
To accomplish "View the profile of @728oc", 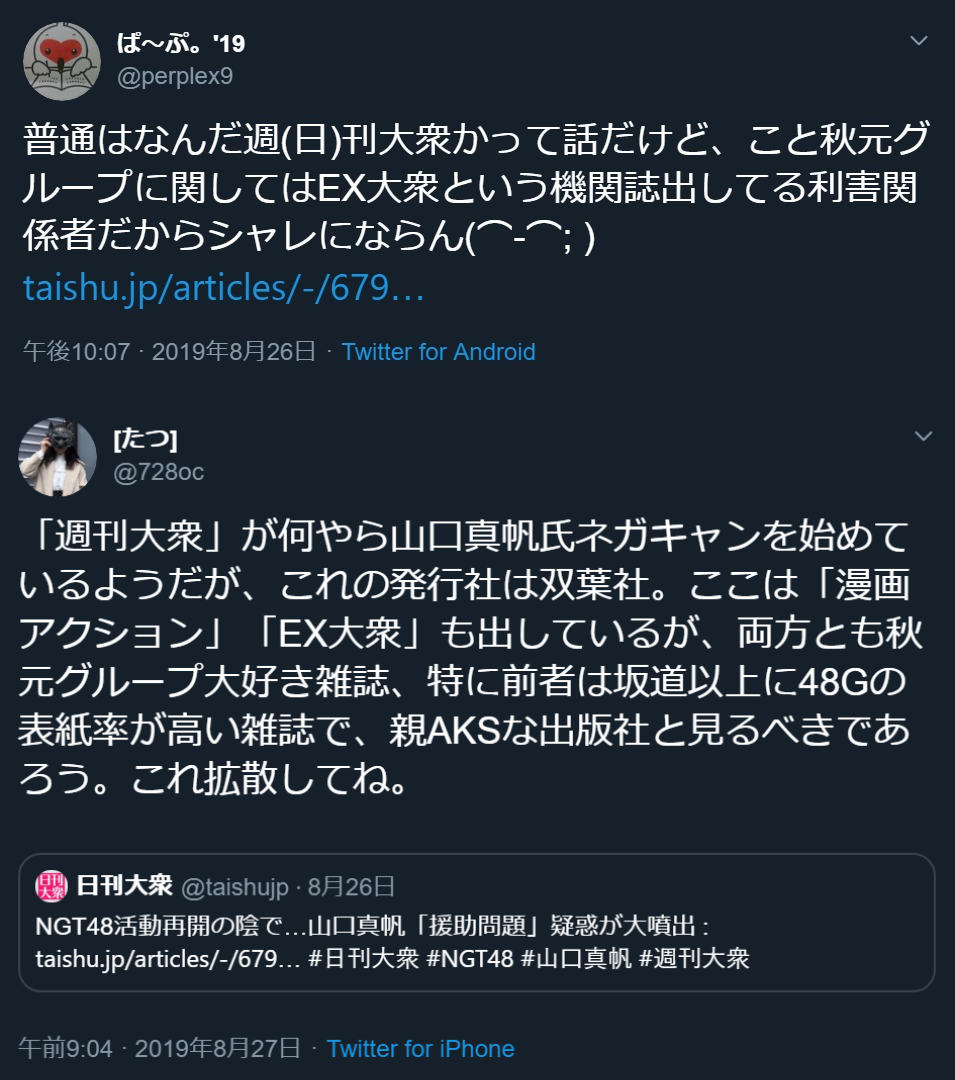I will pos(160,472).
